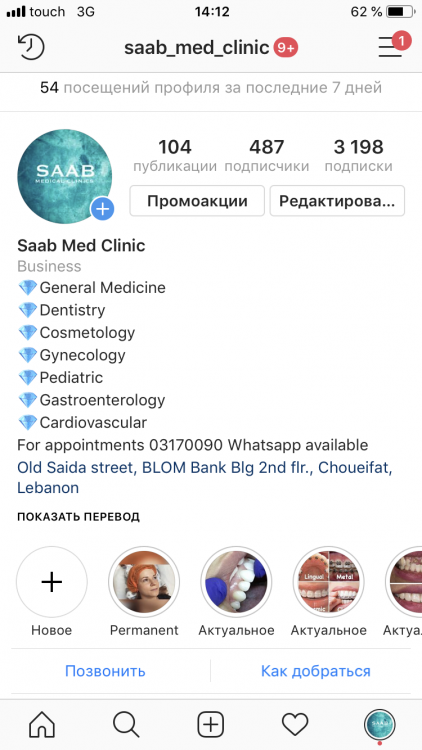Open the activity heart tab

(x=295, y=726)
